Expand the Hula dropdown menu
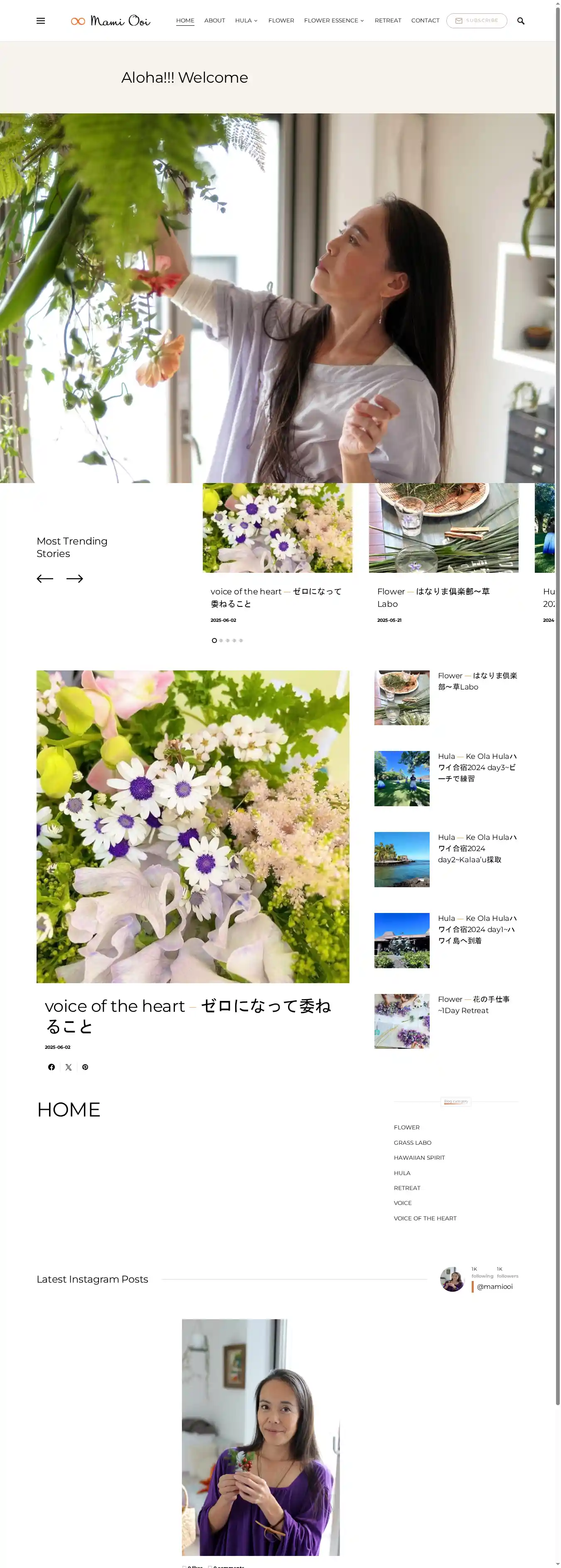The height and width of the screenshot is (1568, 561). coord(246,21)
